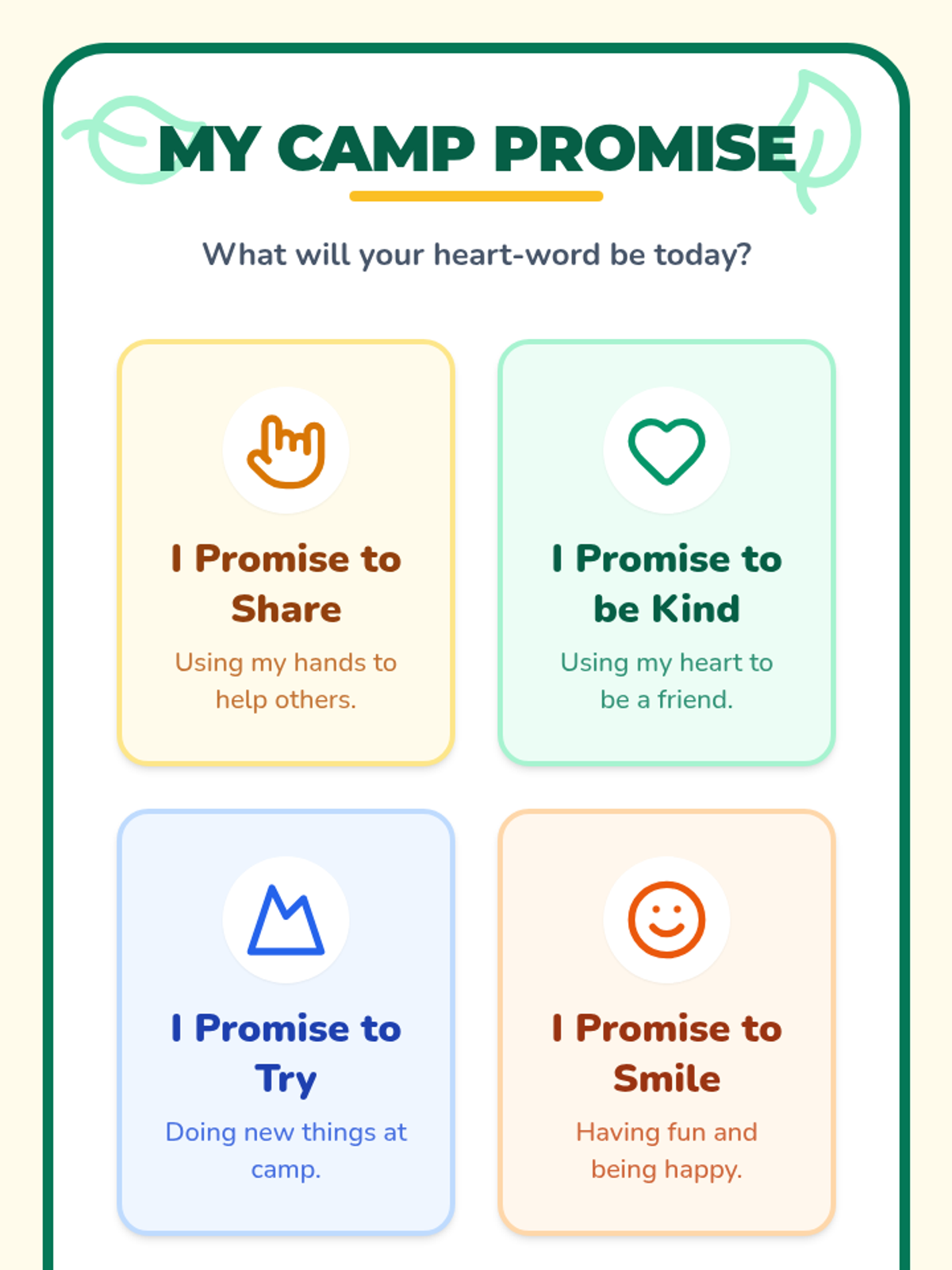952x1270 pixels.
Task: Tap the I Promise to Smile card
Action: [666, 1022]
